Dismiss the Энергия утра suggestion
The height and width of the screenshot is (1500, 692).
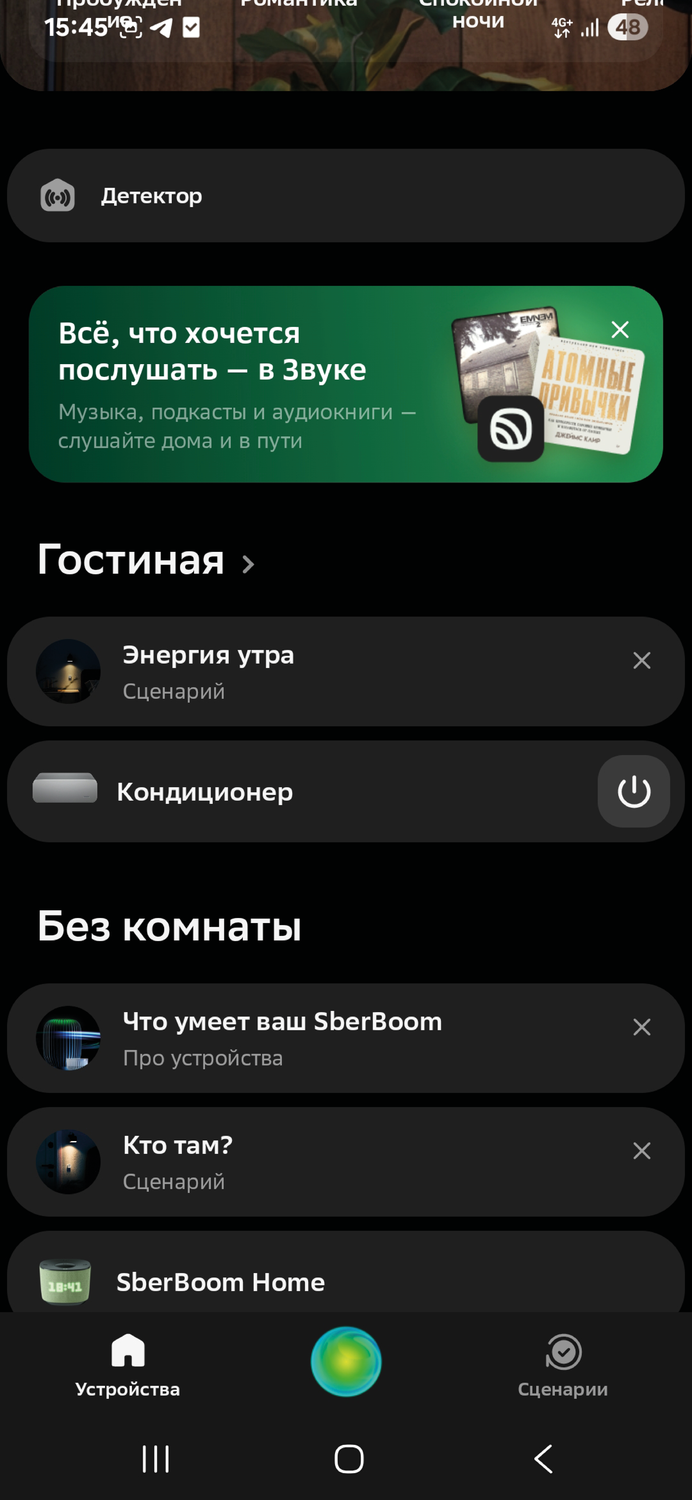click(642, 660)
